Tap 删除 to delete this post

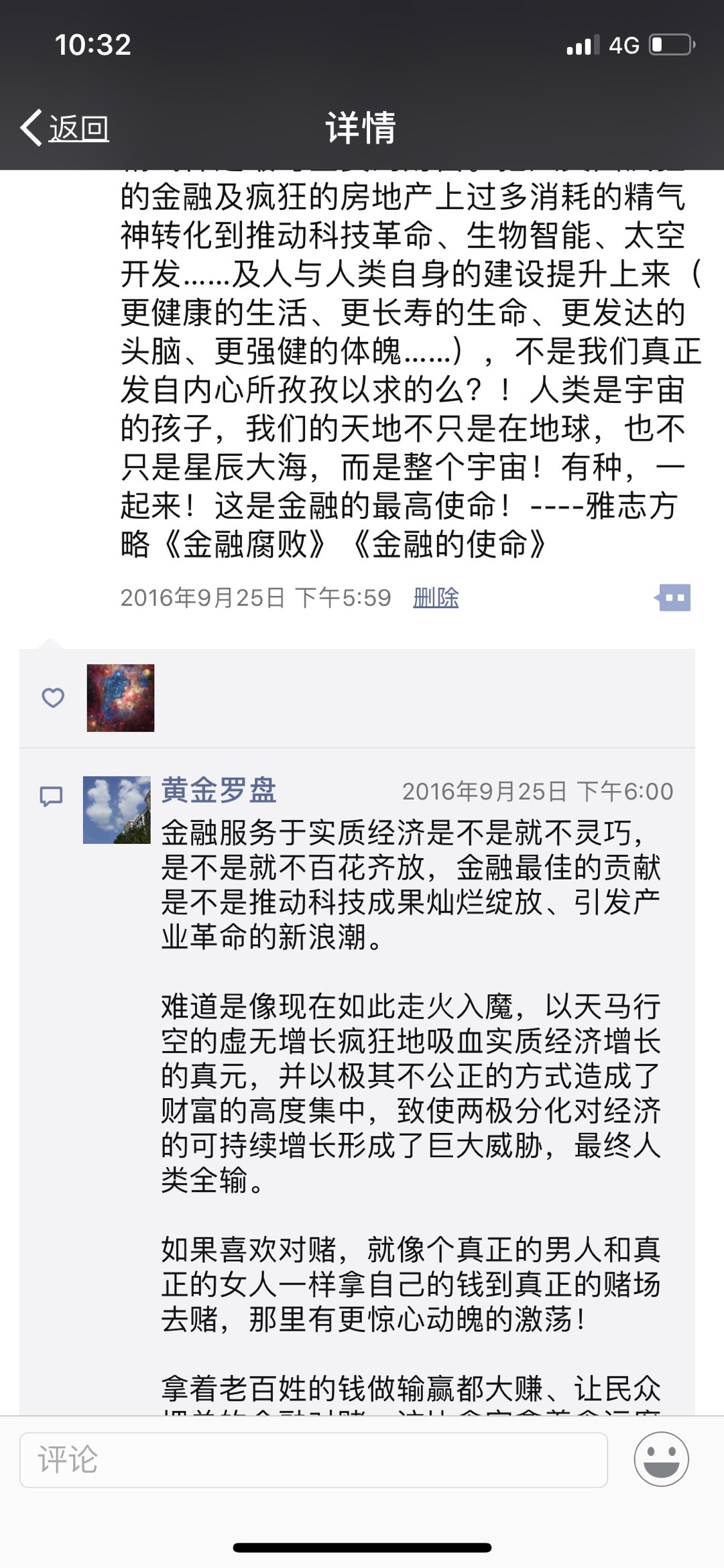click(x=436, y=597)
